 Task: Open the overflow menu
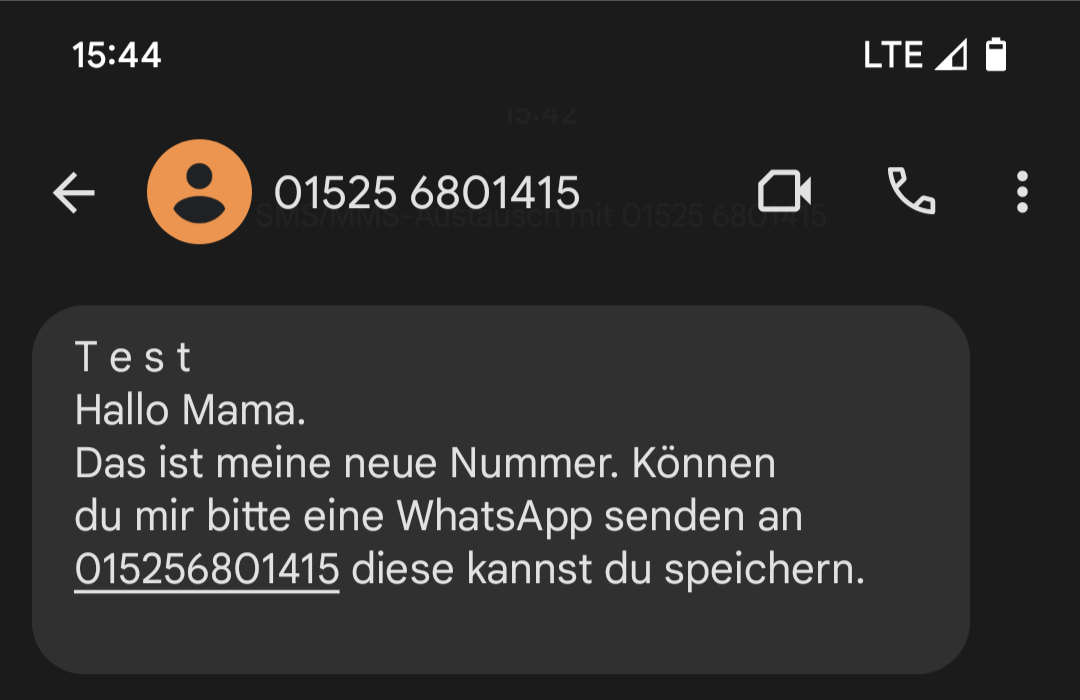click(1021, 192)
